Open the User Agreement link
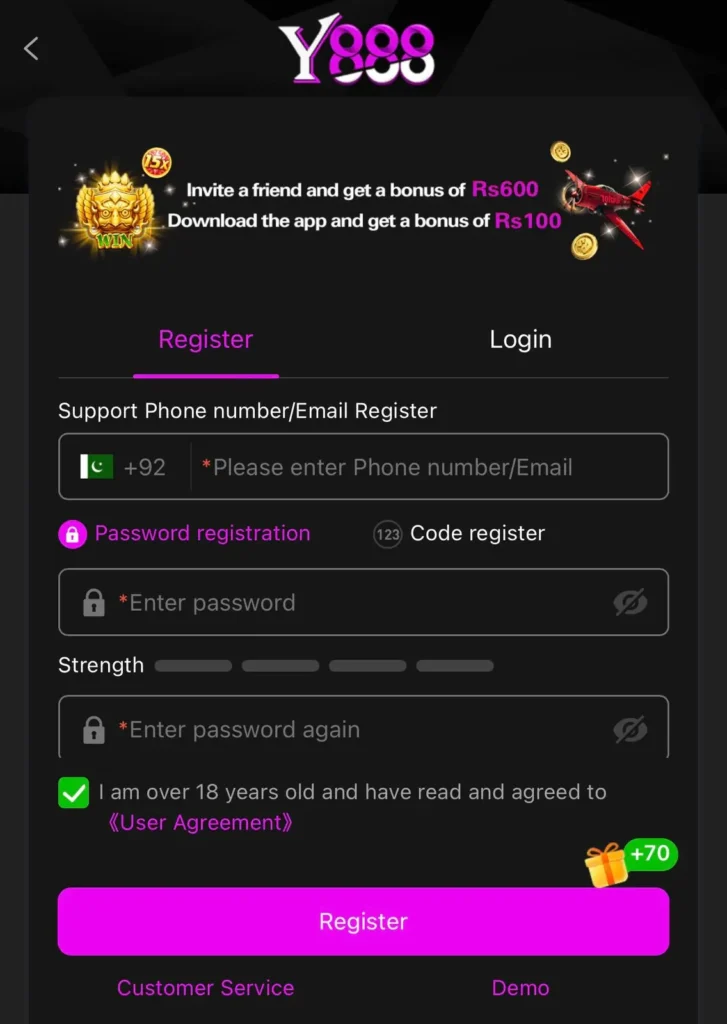Image resolution: width=727 pixels, height=1024 pixels. [x=200, y=823]
